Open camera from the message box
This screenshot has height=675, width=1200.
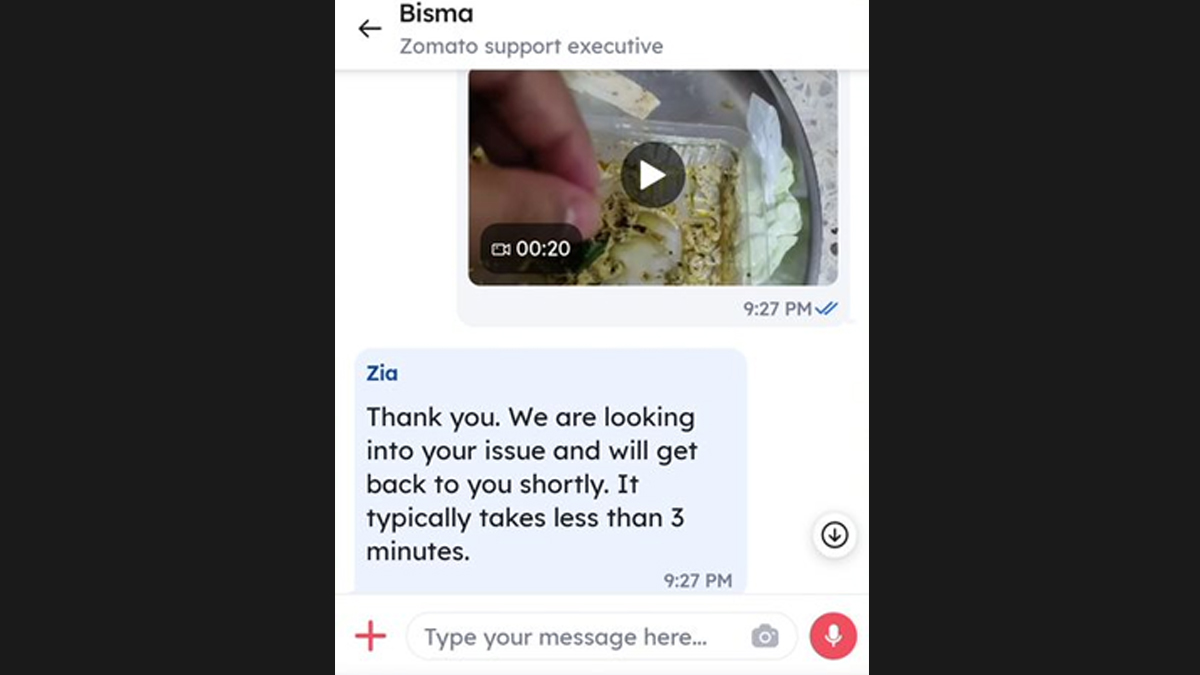(765, 636)
